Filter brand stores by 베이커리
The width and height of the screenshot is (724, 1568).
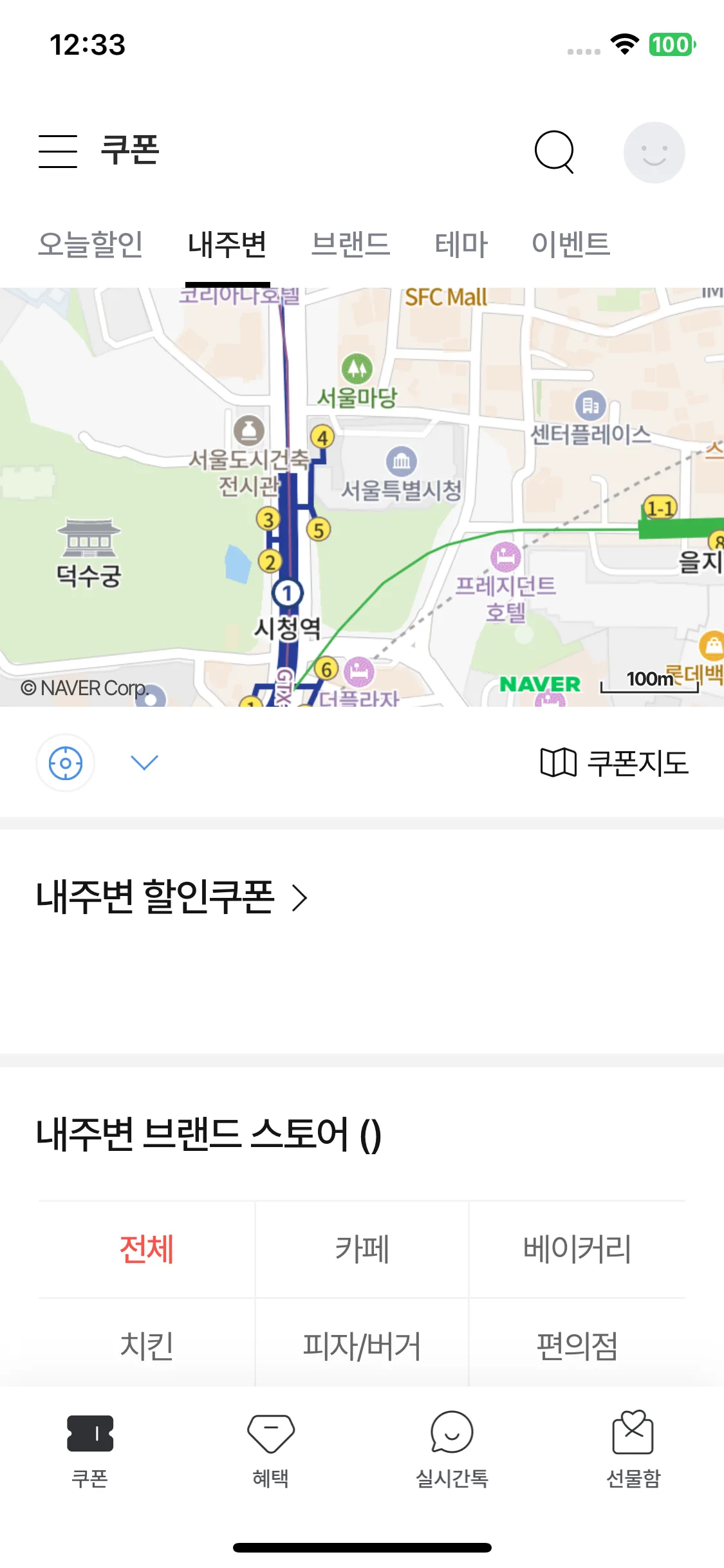coord(577,1249)
